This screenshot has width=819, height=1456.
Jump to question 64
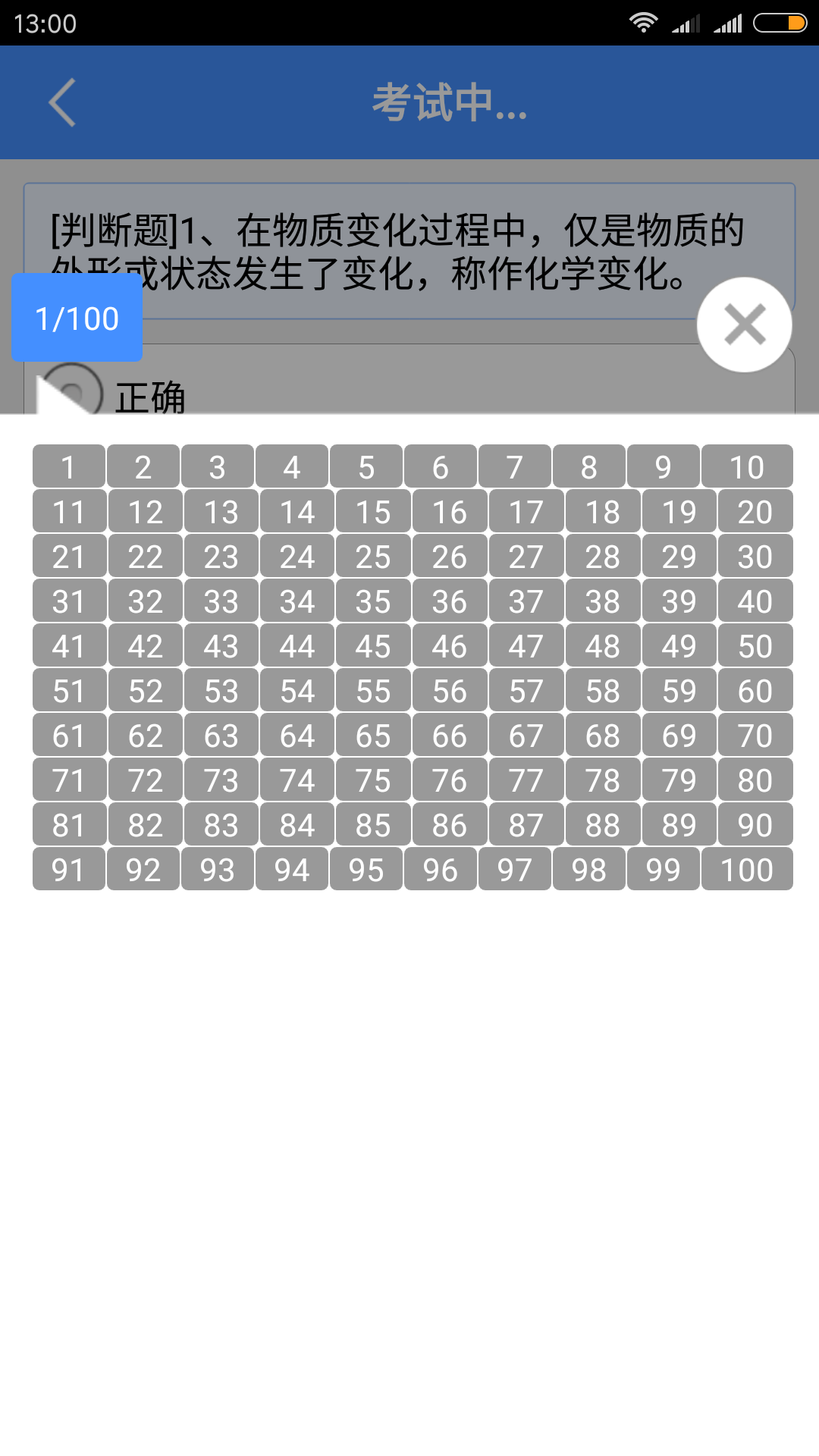(297, 735)
